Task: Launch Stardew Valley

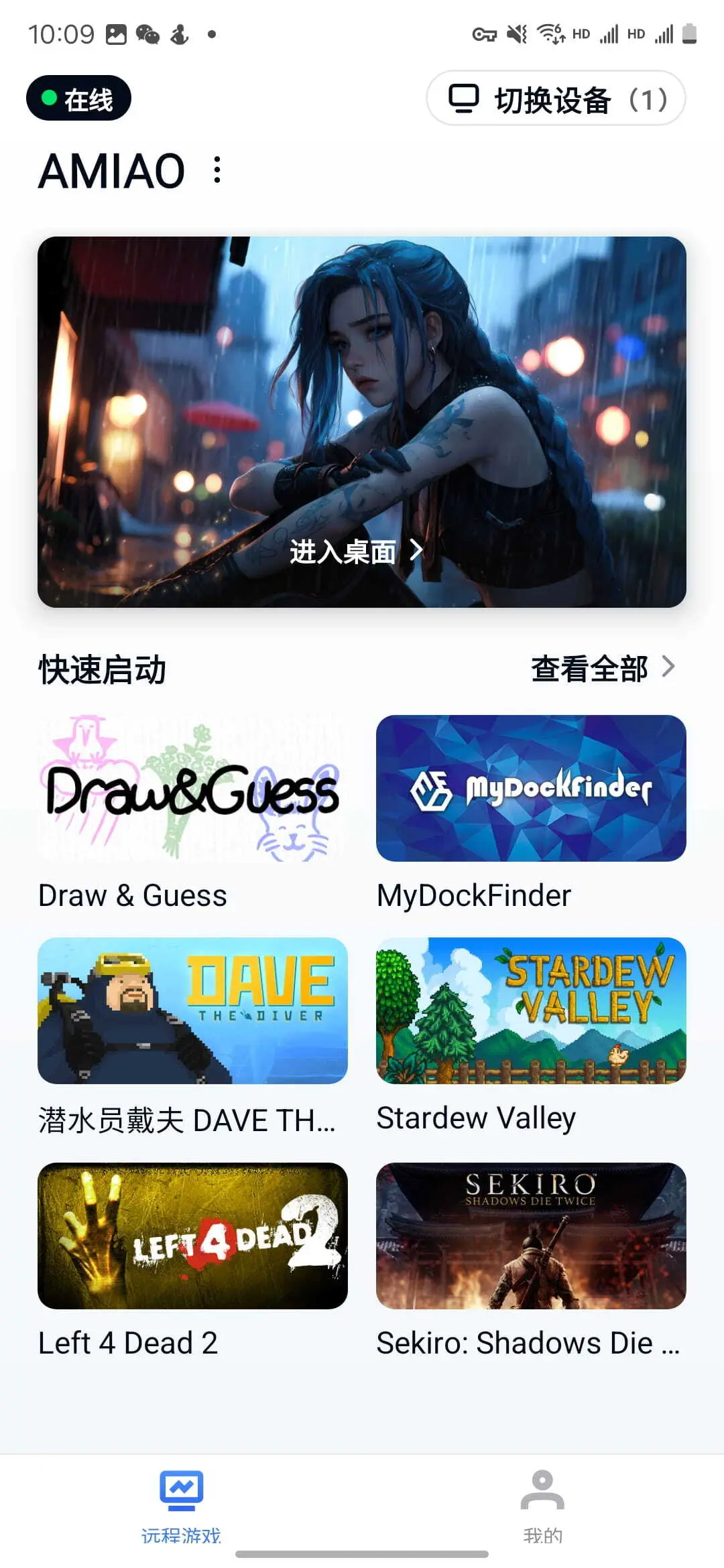Action: click(x=531, y=1010)
